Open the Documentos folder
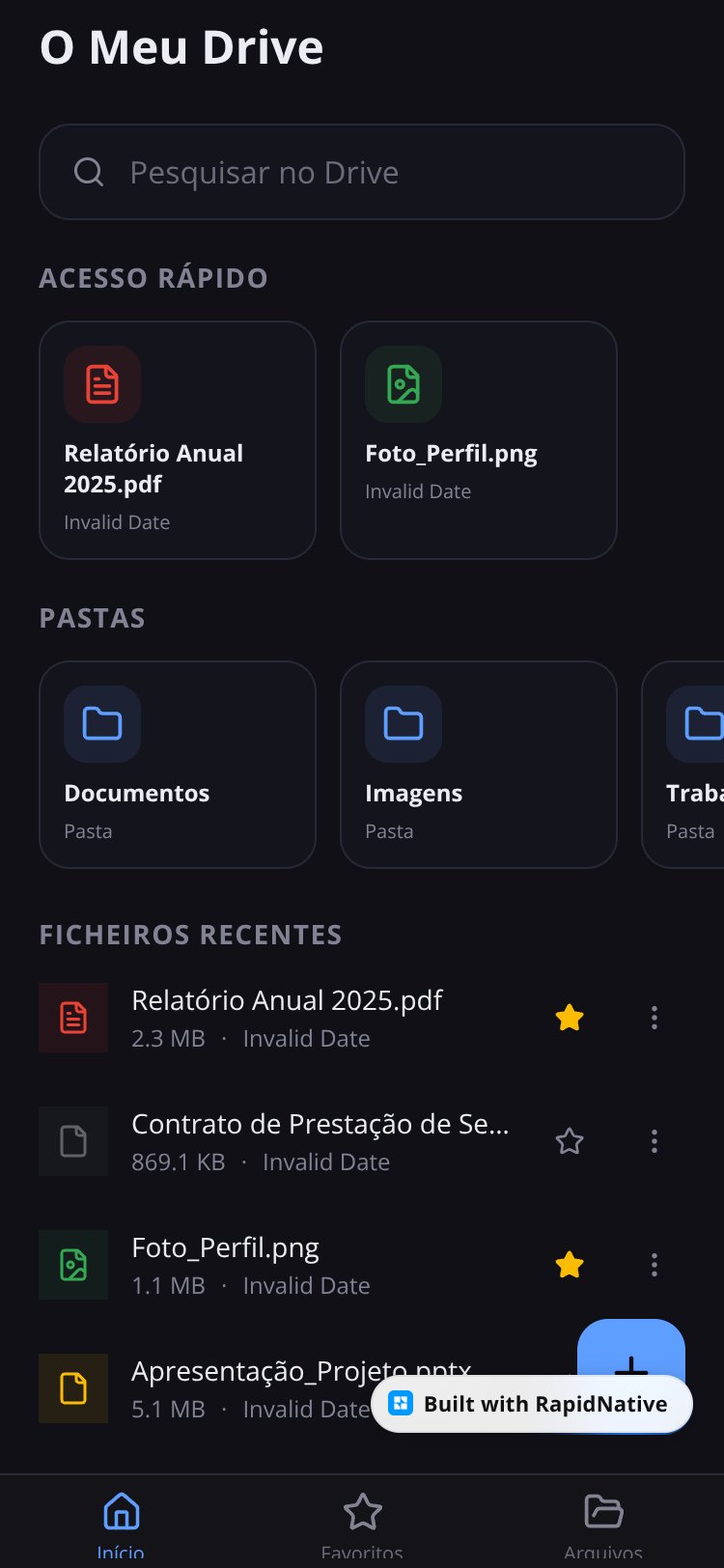This screenshot has width=724, height=1568. coord(178,765)
